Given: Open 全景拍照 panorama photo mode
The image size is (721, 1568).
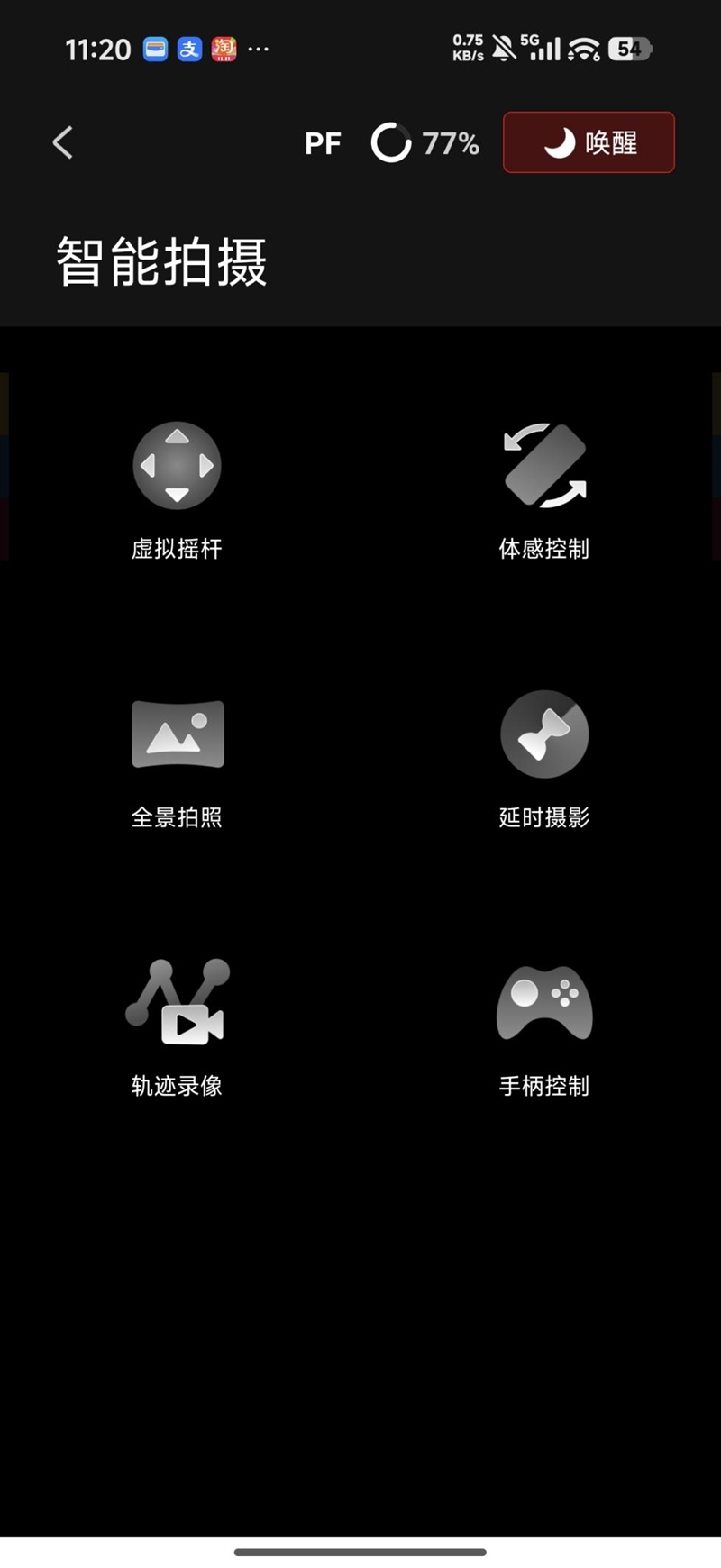Looking at the screenshot, I should click(x=177, y=761).
